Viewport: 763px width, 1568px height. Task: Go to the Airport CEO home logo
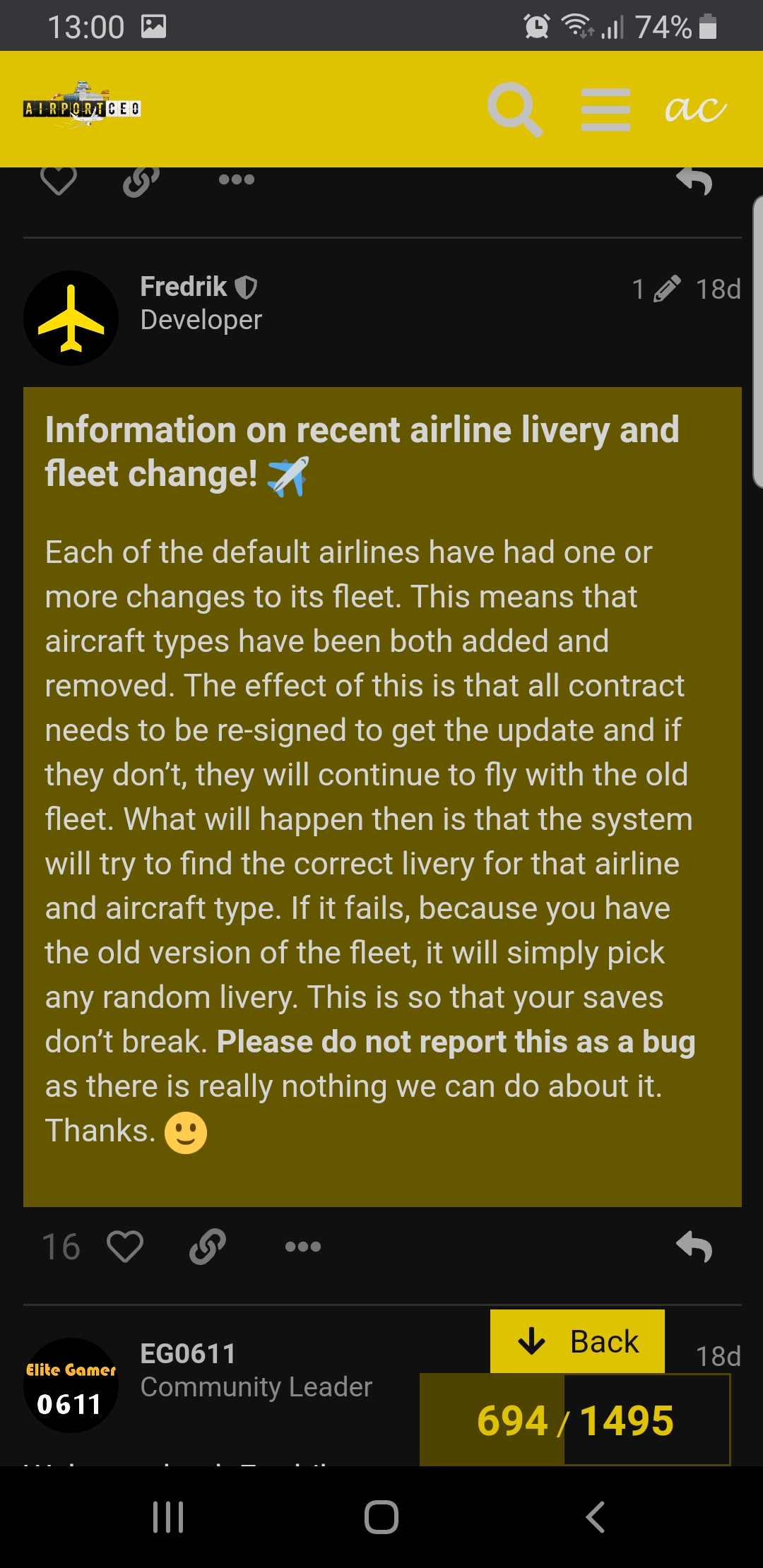(x=82, y=107)
